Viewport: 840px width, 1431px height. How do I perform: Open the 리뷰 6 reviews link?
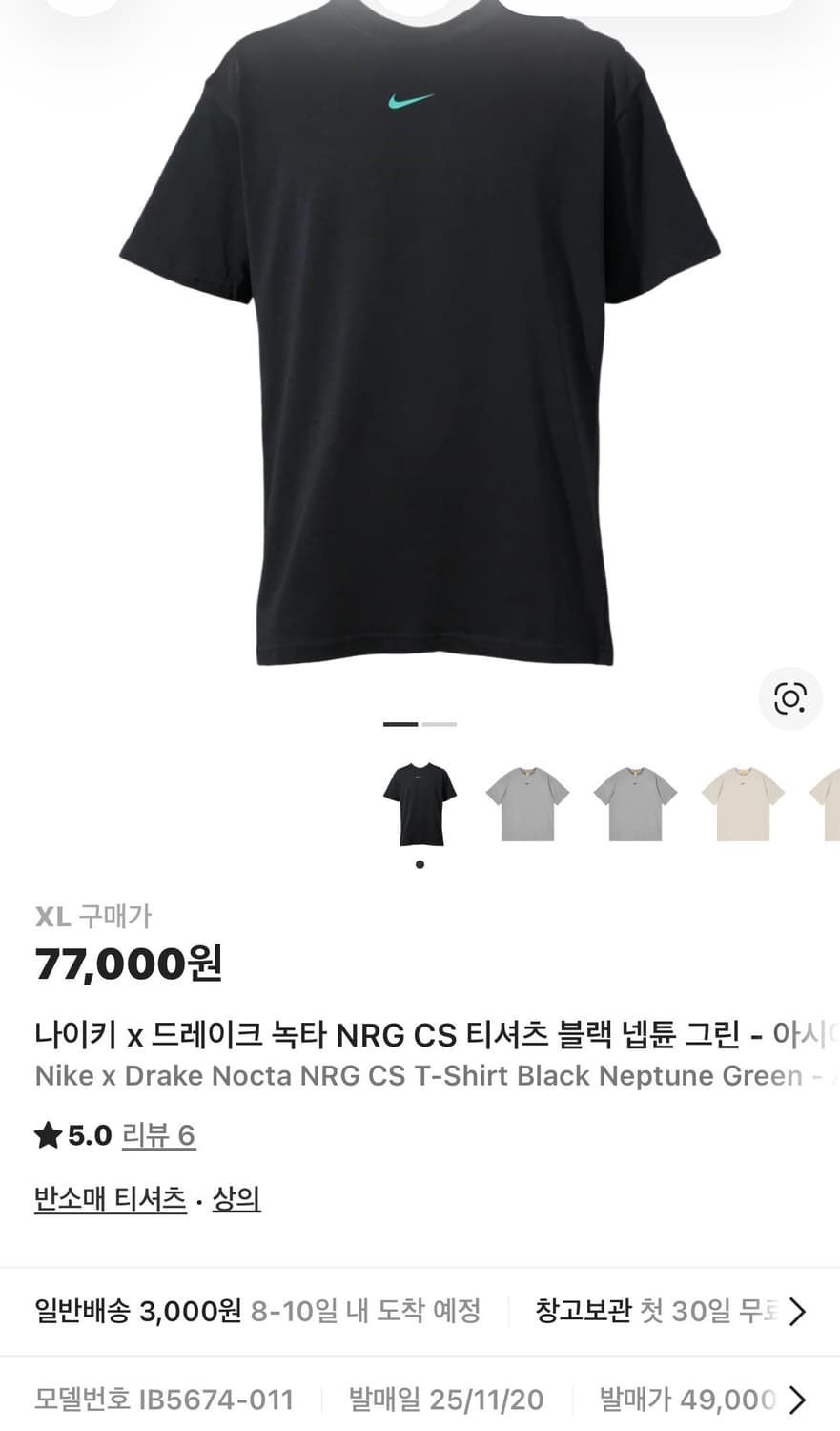pos(158,1134)
